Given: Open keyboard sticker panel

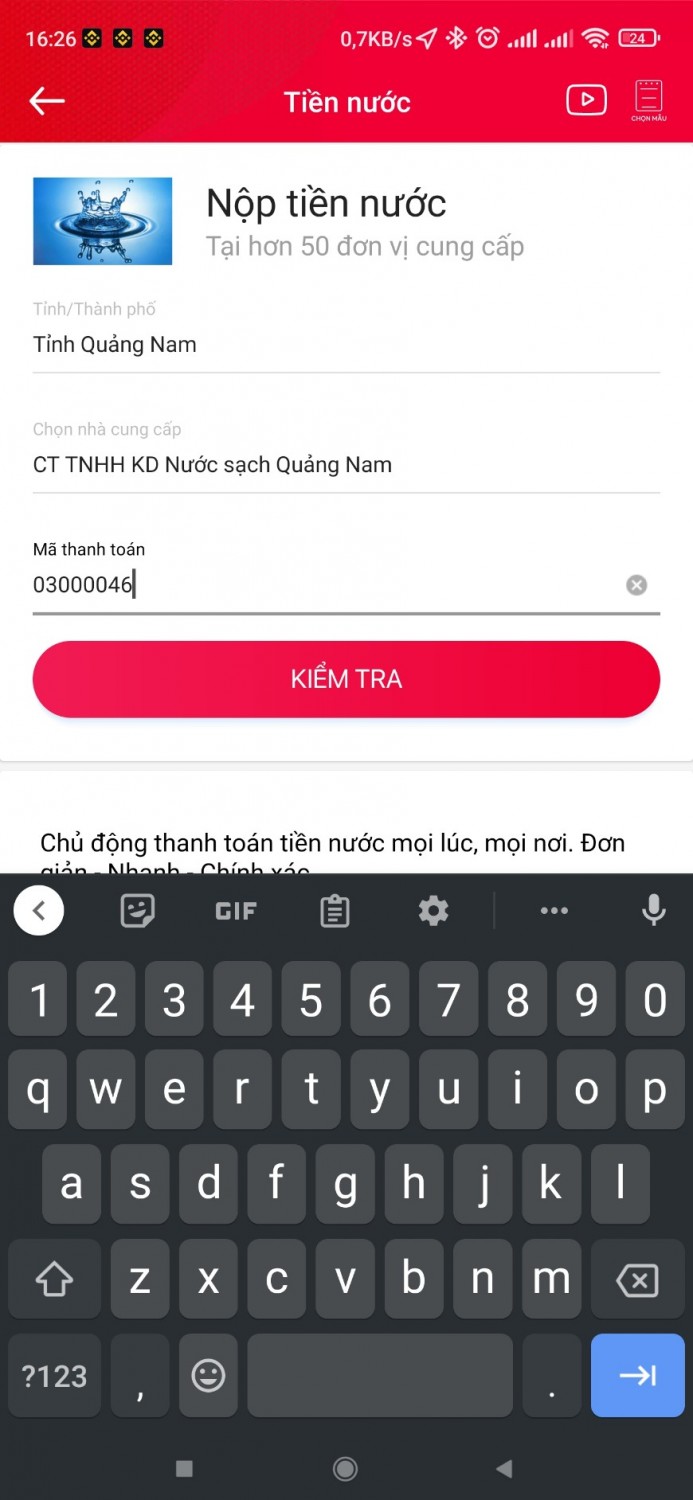Looking at the screenshot, I should point(137,910).
